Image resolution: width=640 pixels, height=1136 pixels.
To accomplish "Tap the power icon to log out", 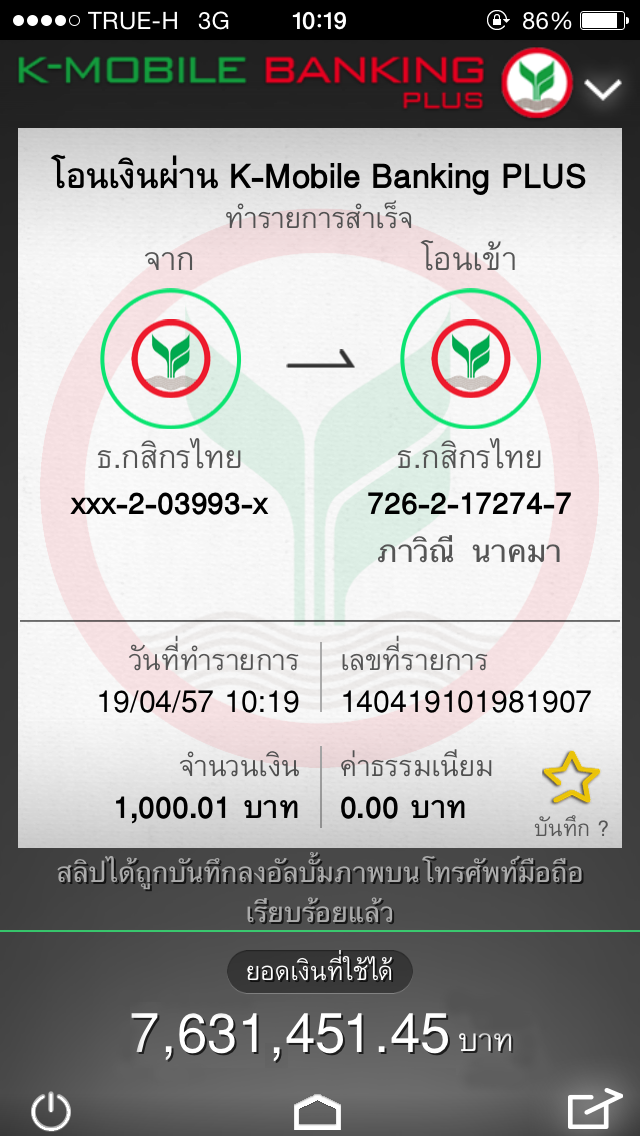I will [x=50, y=1112].
